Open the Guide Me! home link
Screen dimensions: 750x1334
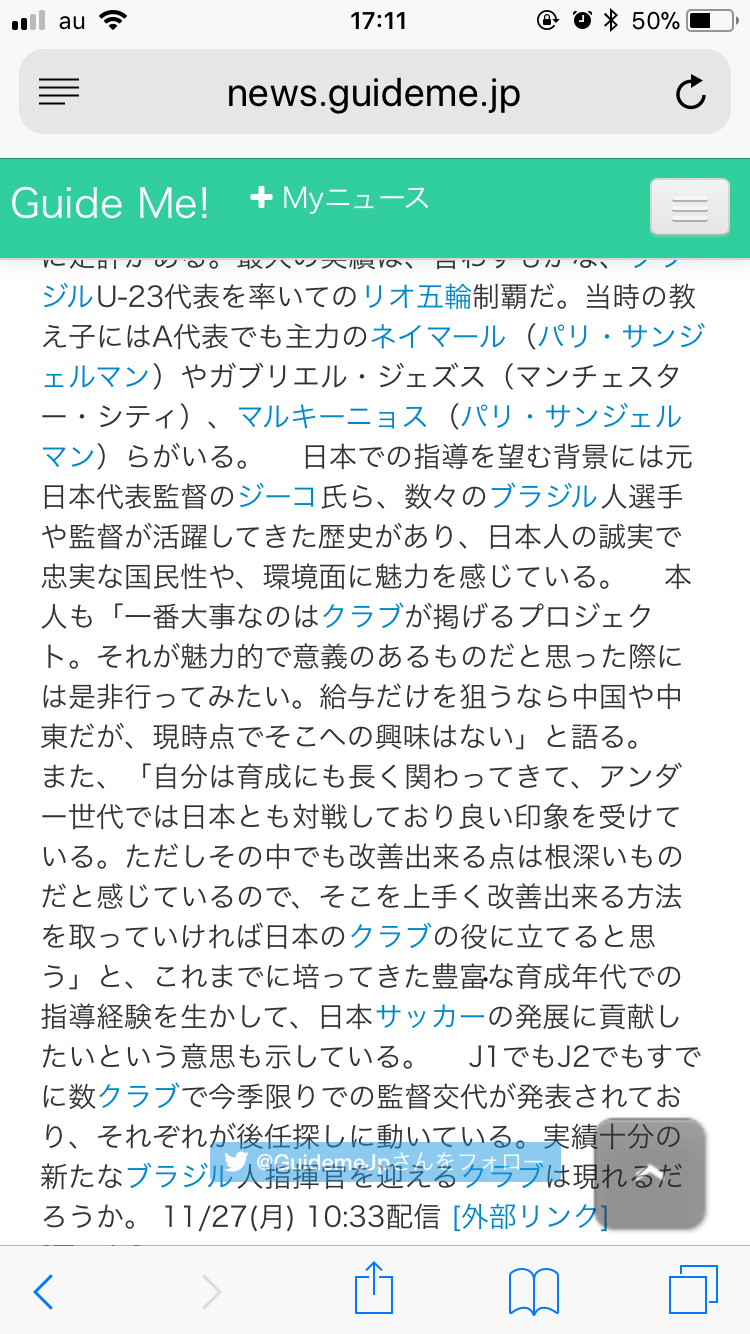tap(110, 203)
